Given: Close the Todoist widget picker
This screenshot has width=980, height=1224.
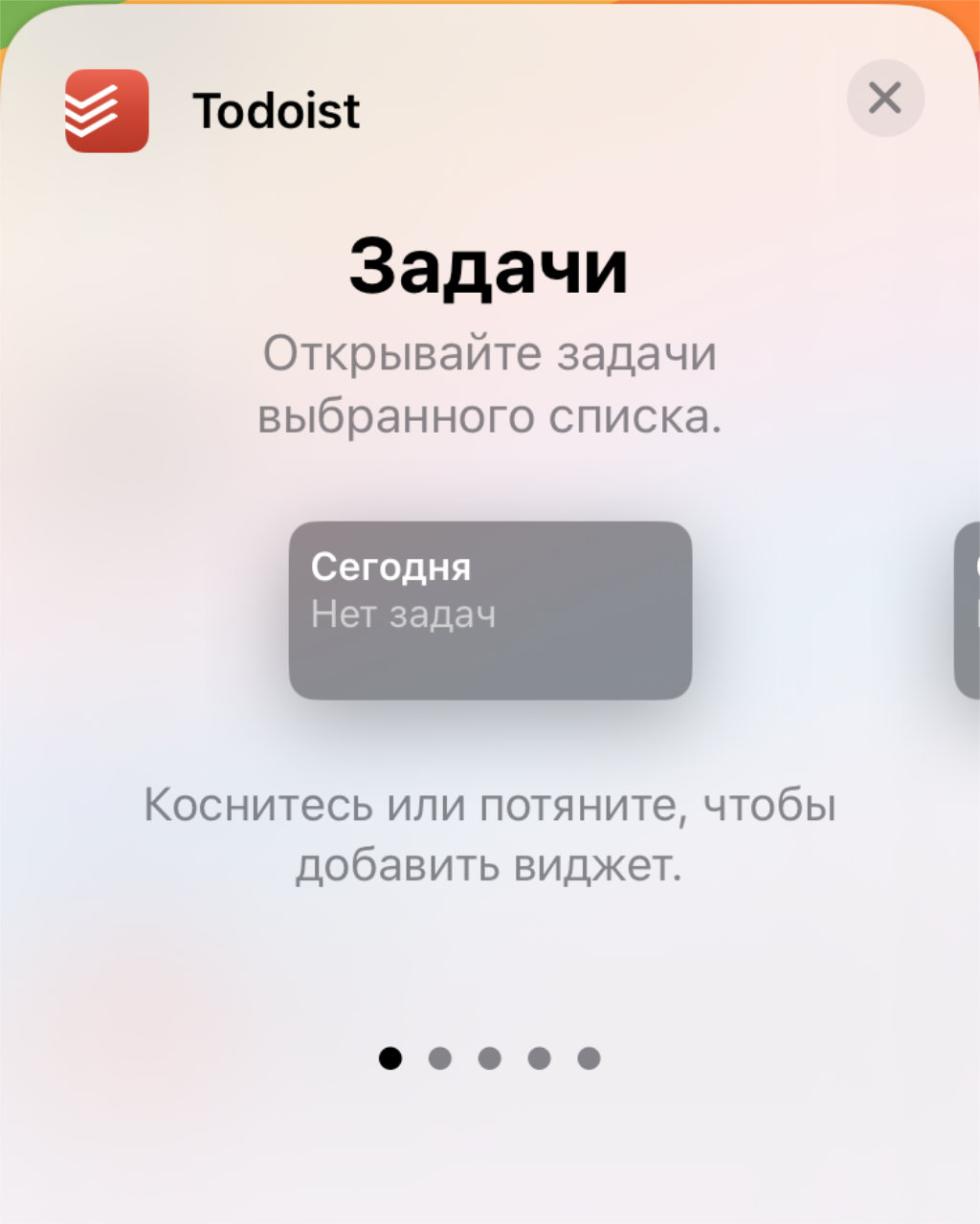Looking at the screenshot, I should [x=885, y=98].
